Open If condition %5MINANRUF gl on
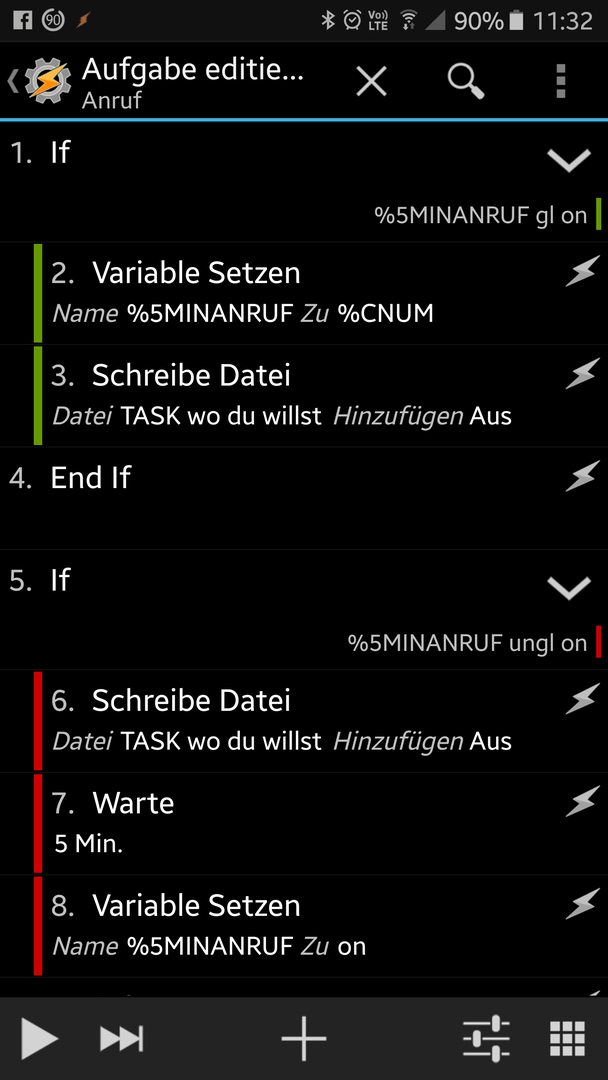 pyautogui.click(x=481, y=216)
